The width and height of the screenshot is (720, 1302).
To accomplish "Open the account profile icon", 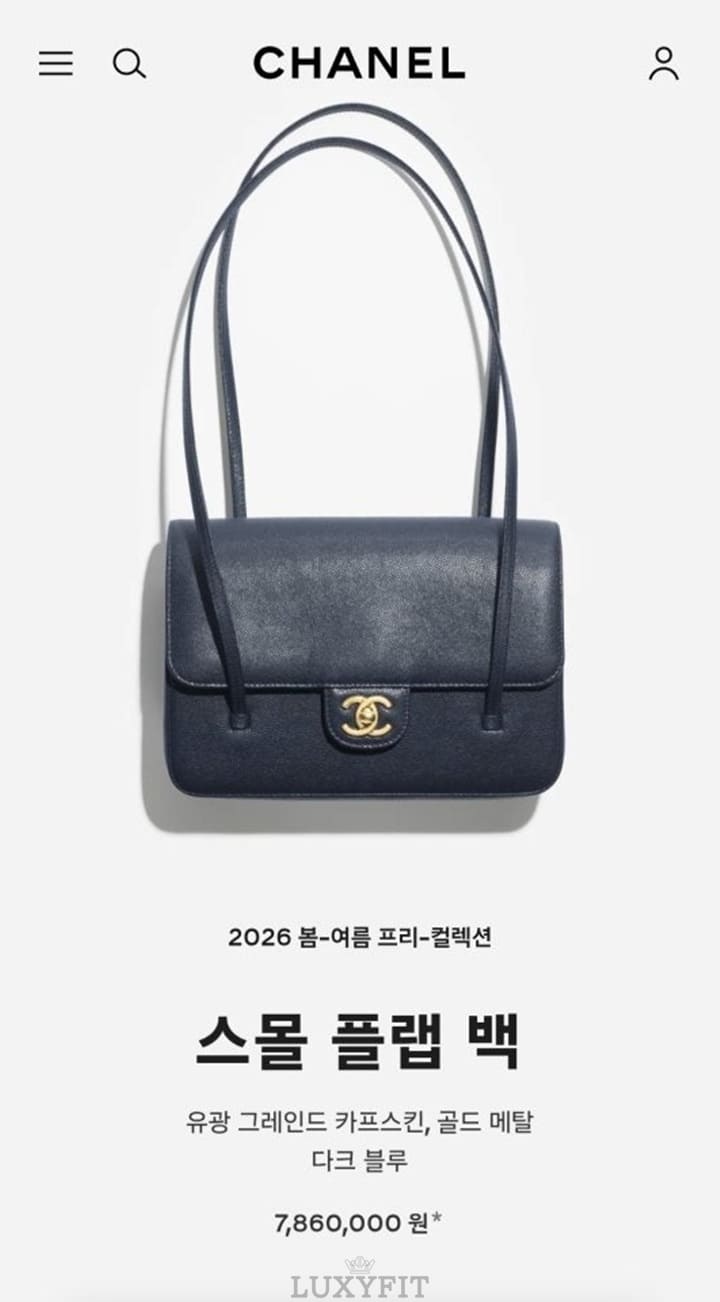I will click(x=663, y=64).
